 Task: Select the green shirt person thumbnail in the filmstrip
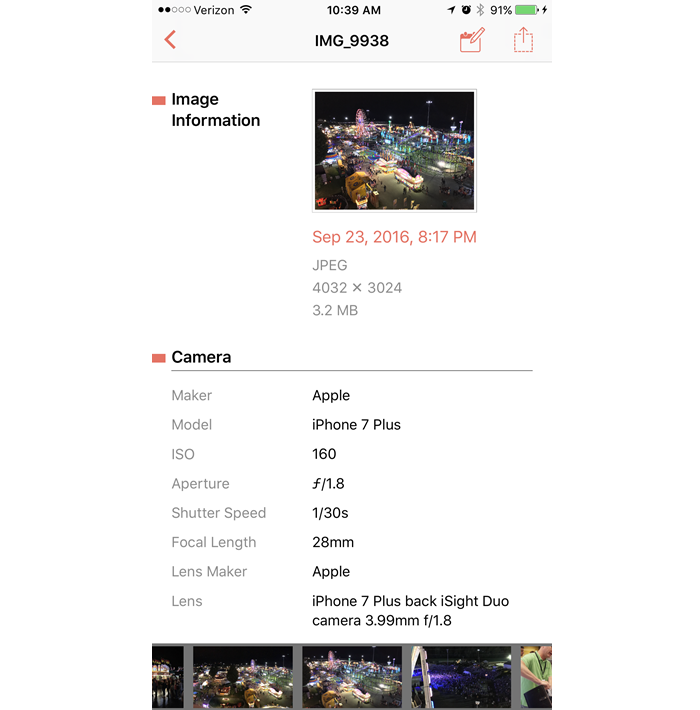(536, 677)
